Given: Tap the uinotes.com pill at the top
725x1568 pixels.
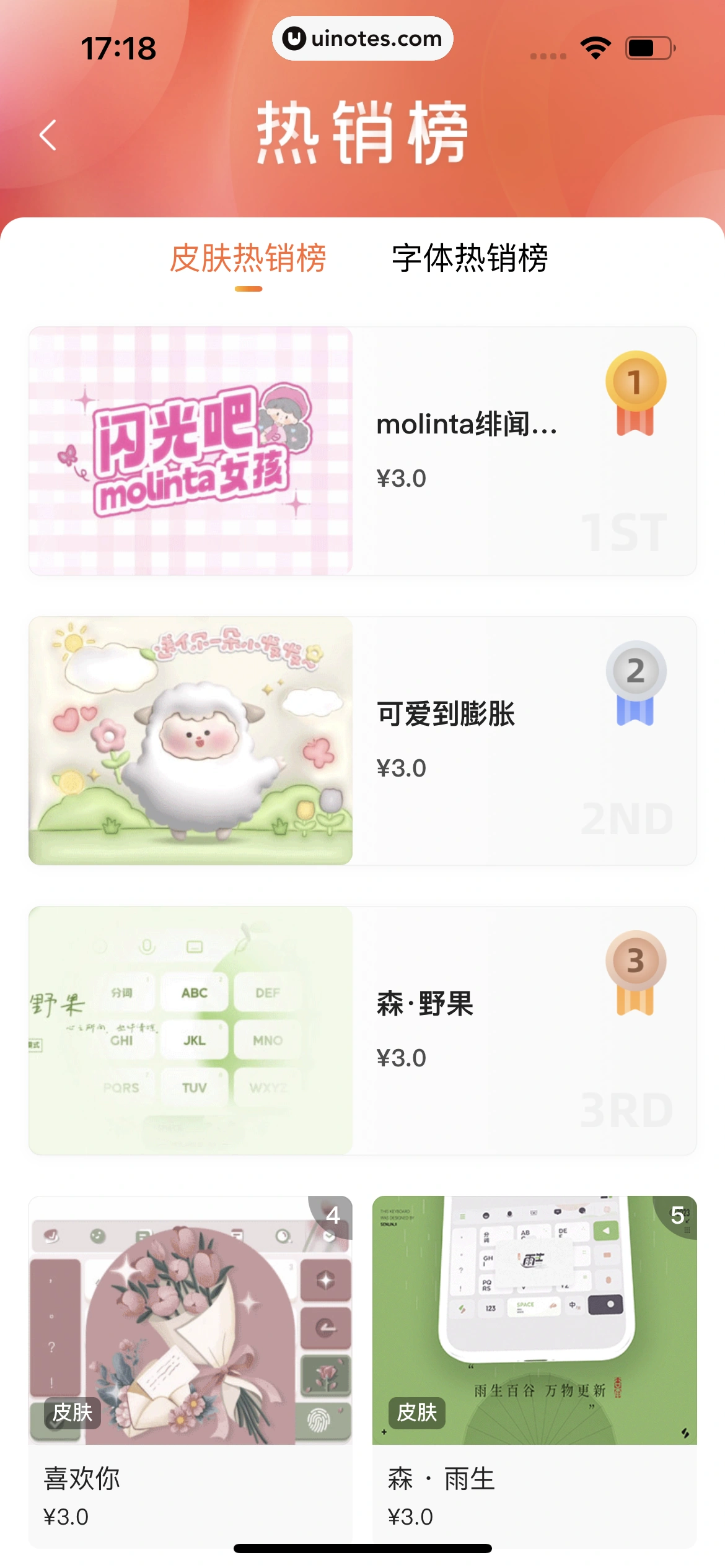Looking at the screenshot, I should pyautogui.click(x=362, y=38).
